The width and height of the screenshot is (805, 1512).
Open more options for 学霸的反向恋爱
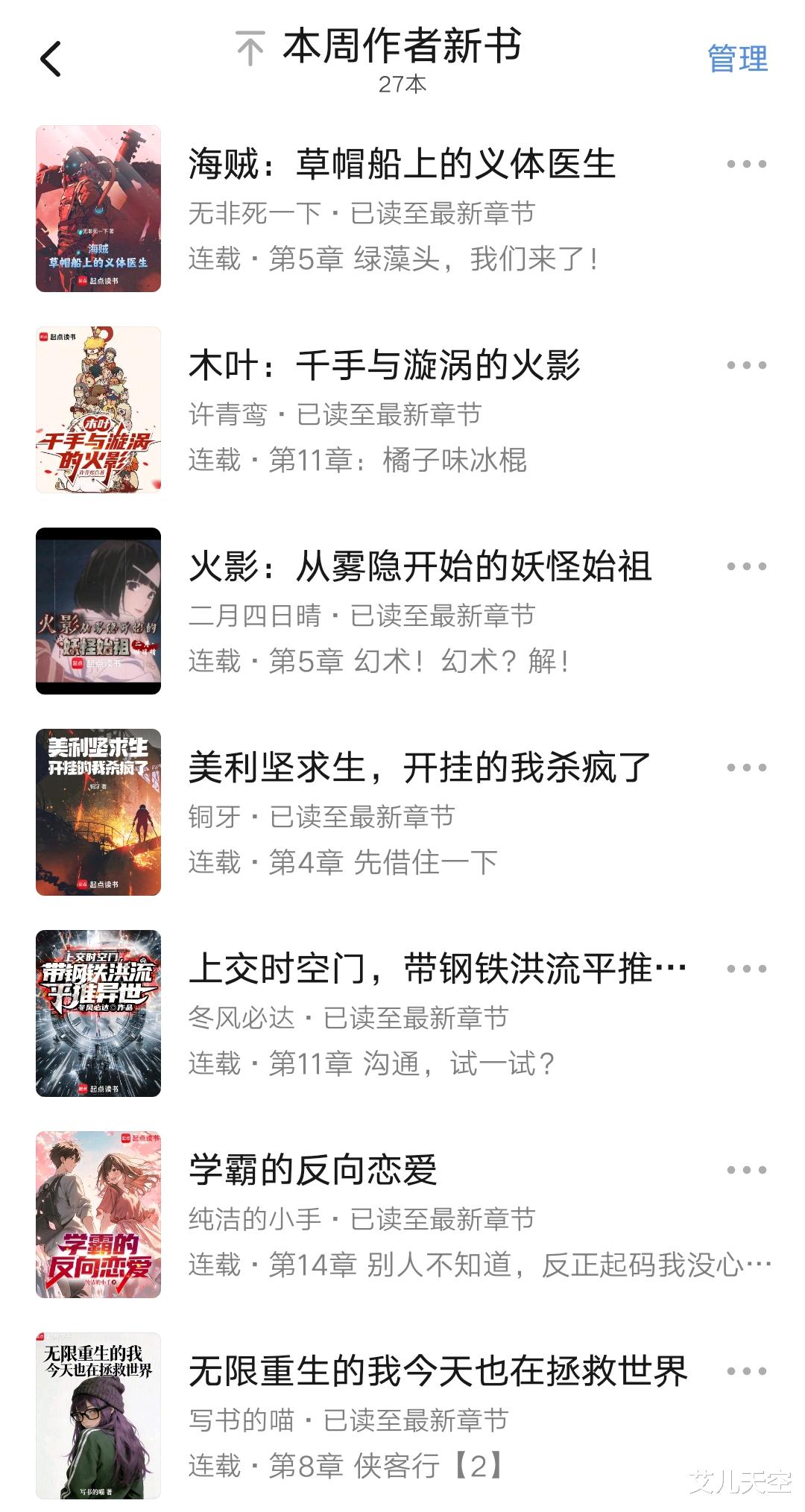(x=746, y=1170)
